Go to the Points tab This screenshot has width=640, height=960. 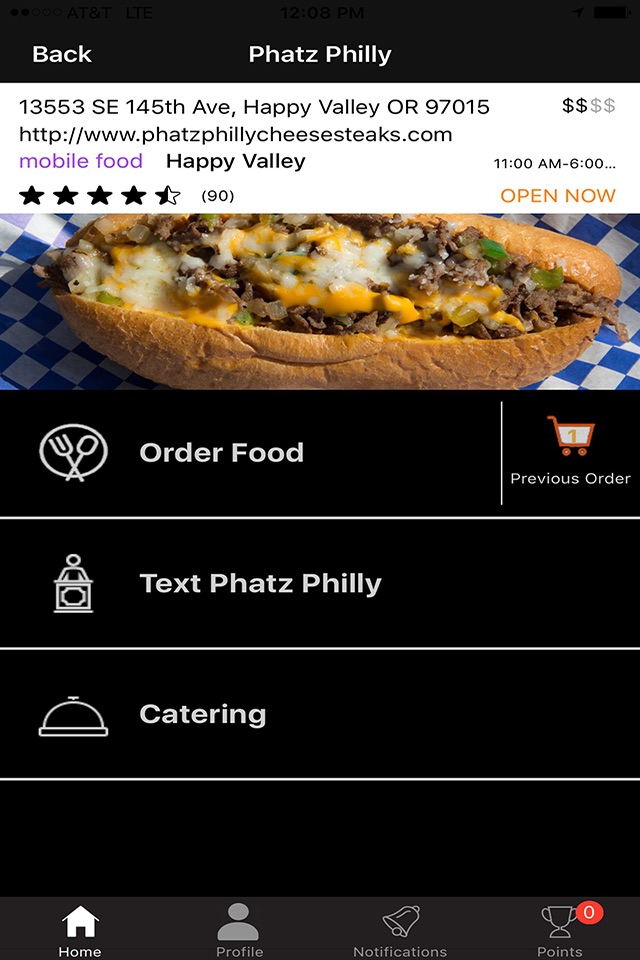click(560, 929)
